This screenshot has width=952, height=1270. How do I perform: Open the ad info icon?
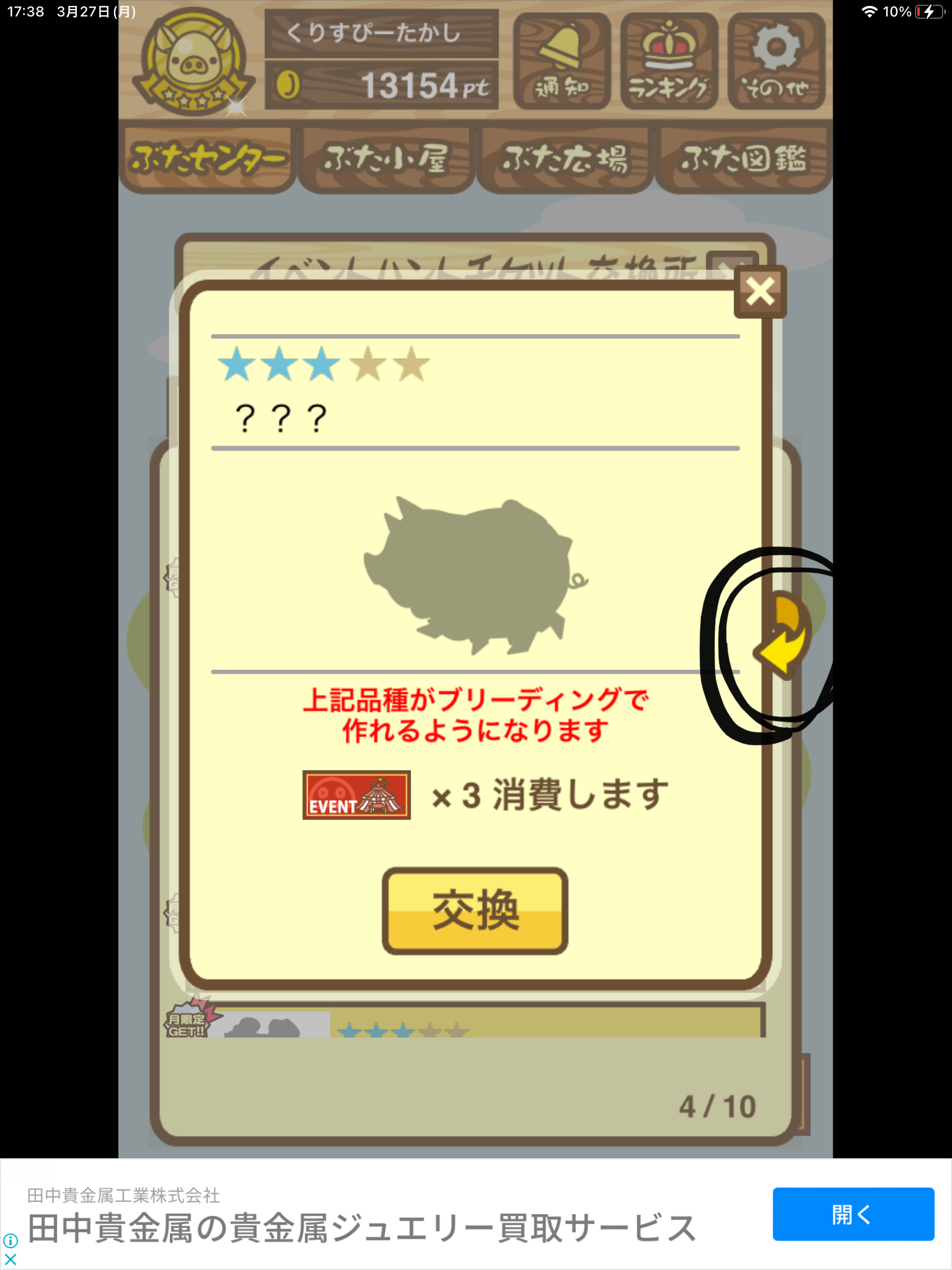pos(11,1241)
